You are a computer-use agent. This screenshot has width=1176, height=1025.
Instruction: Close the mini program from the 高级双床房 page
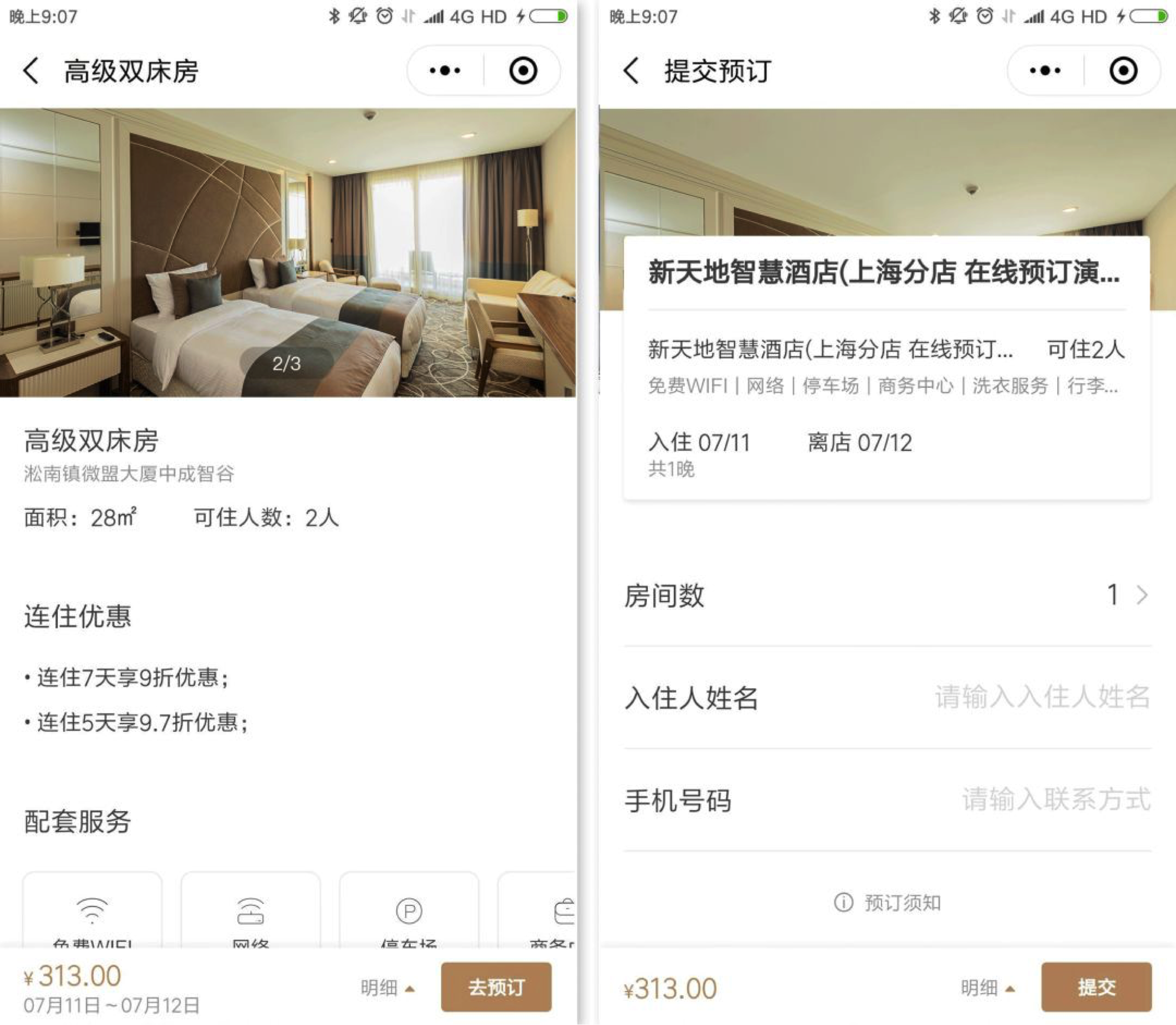point(523,71)
